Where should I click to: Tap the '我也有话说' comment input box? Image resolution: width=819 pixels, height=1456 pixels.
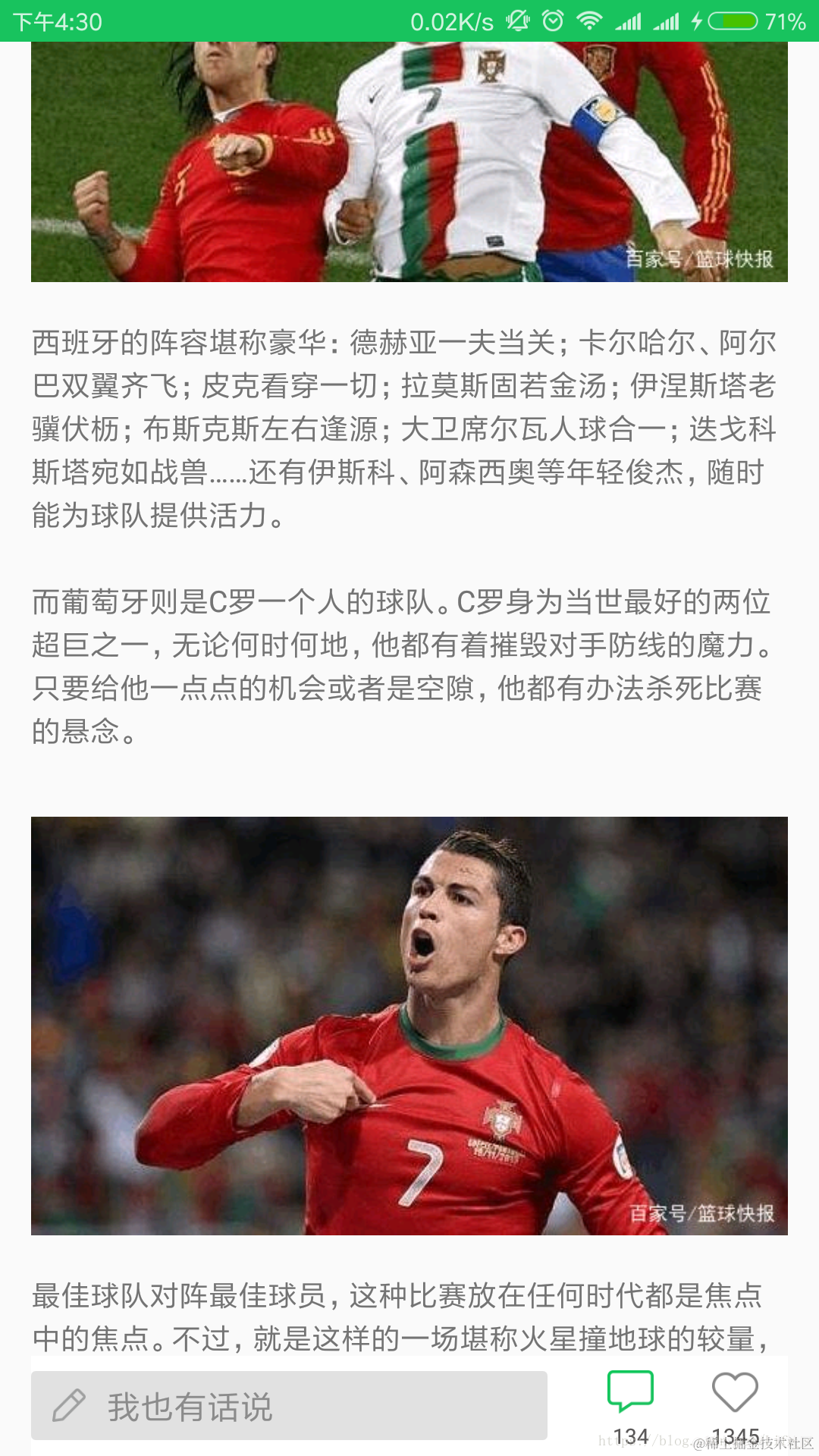click(289, 1405)
